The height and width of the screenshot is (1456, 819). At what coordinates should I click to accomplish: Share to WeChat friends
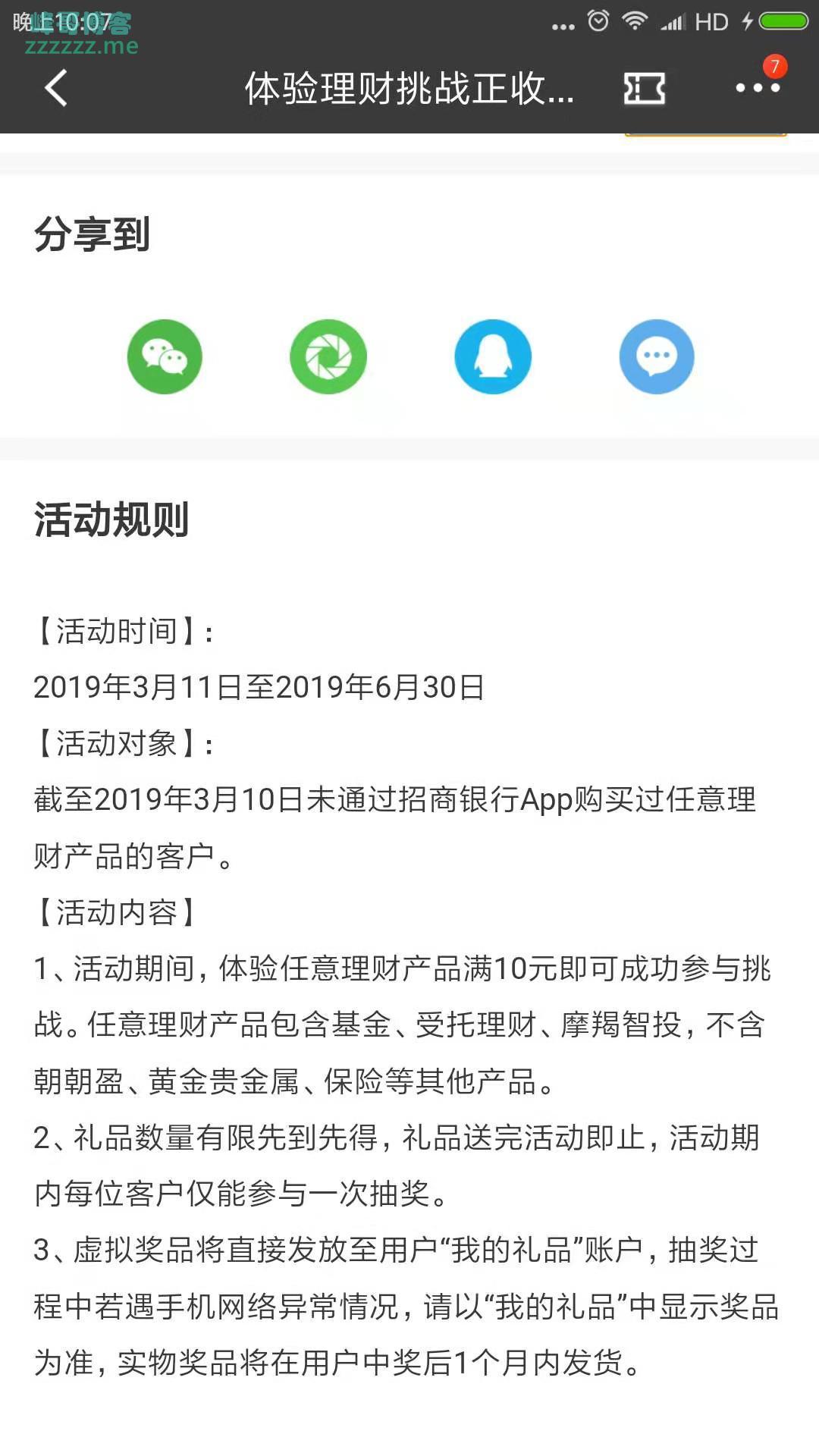click(x=165, y=356)
